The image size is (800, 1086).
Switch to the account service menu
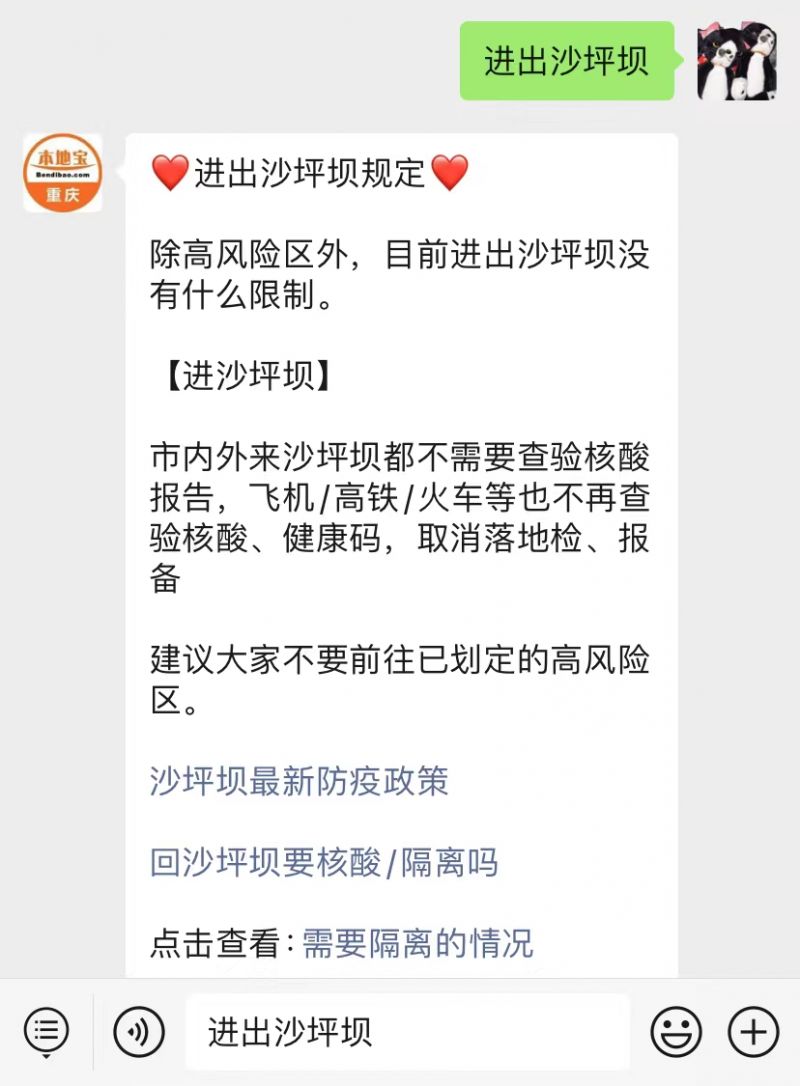tap(46, 1031)
